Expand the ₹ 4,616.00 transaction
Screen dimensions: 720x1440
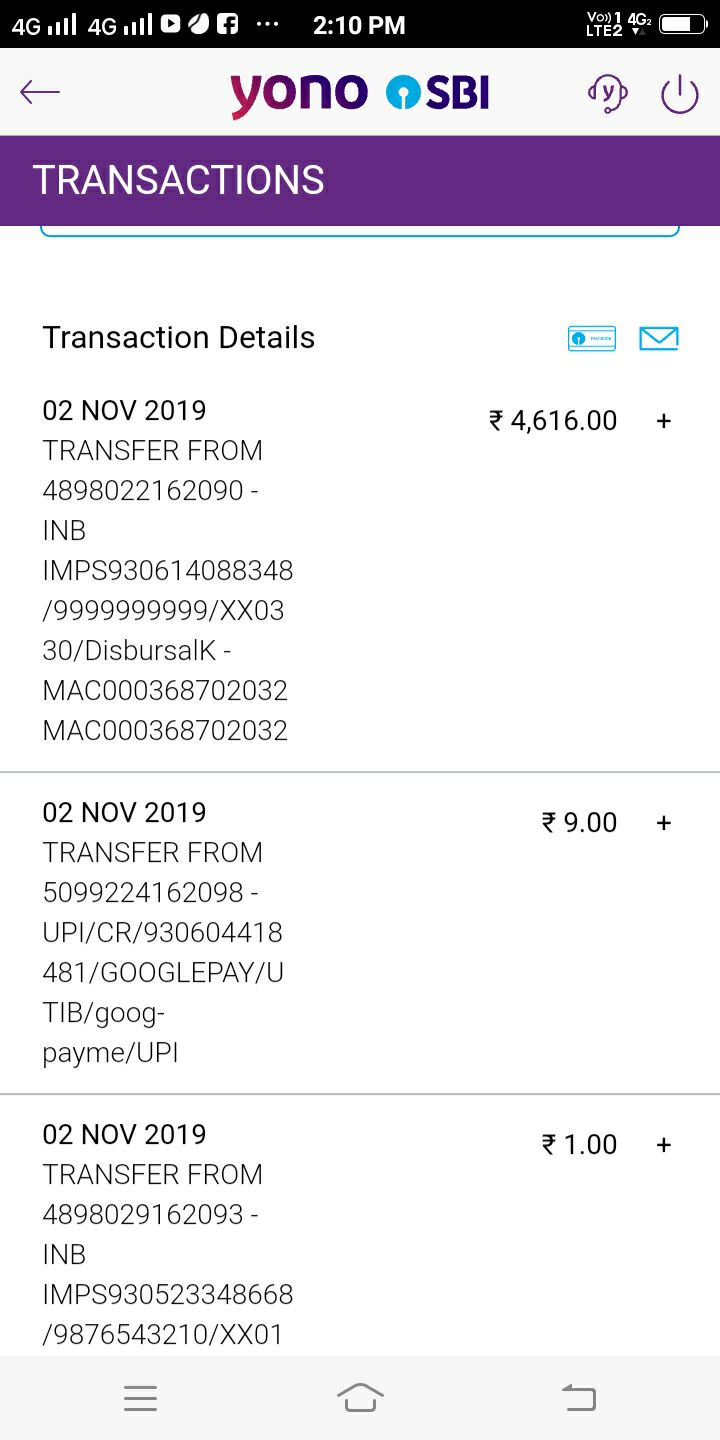(x=663, y=421)
